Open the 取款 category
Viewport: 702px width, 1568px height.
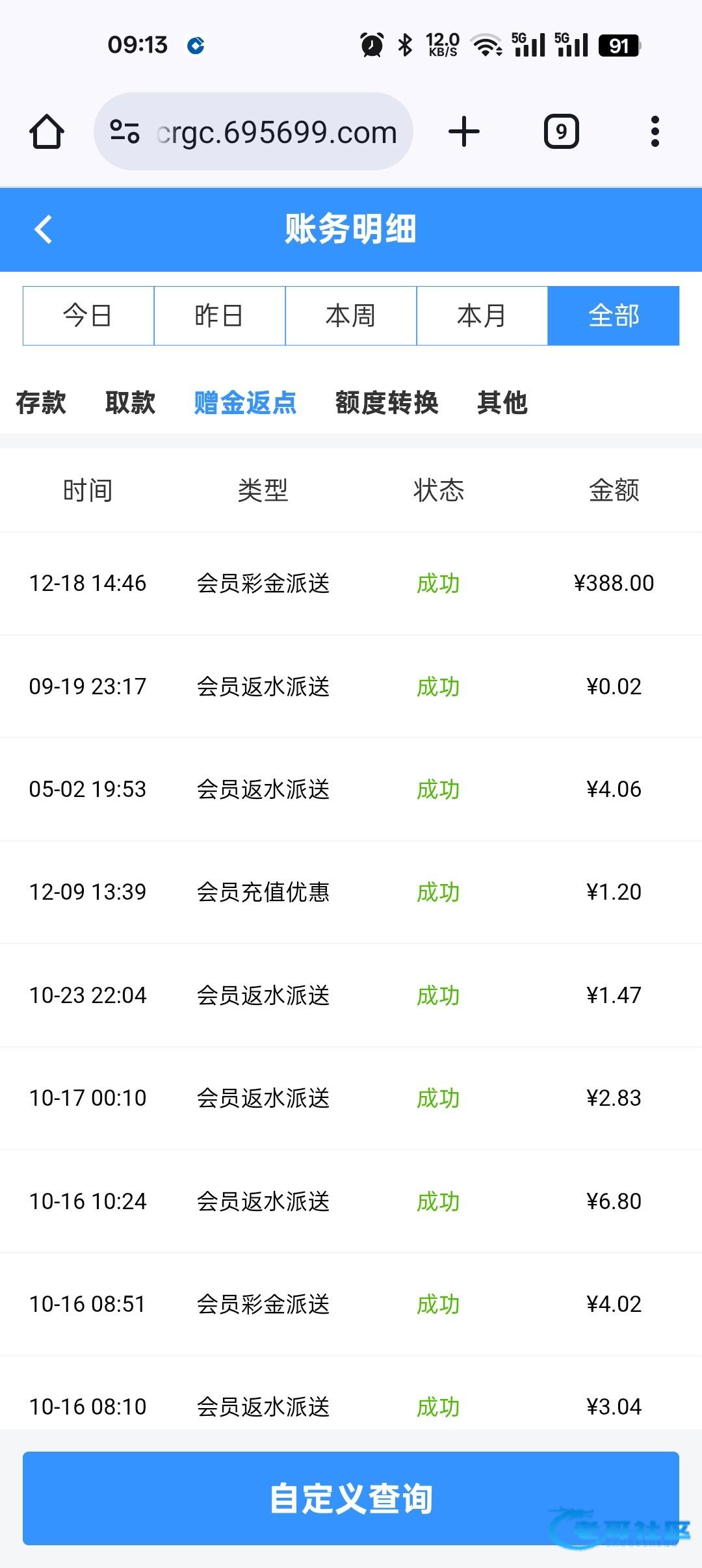click(x=130, y=402)
